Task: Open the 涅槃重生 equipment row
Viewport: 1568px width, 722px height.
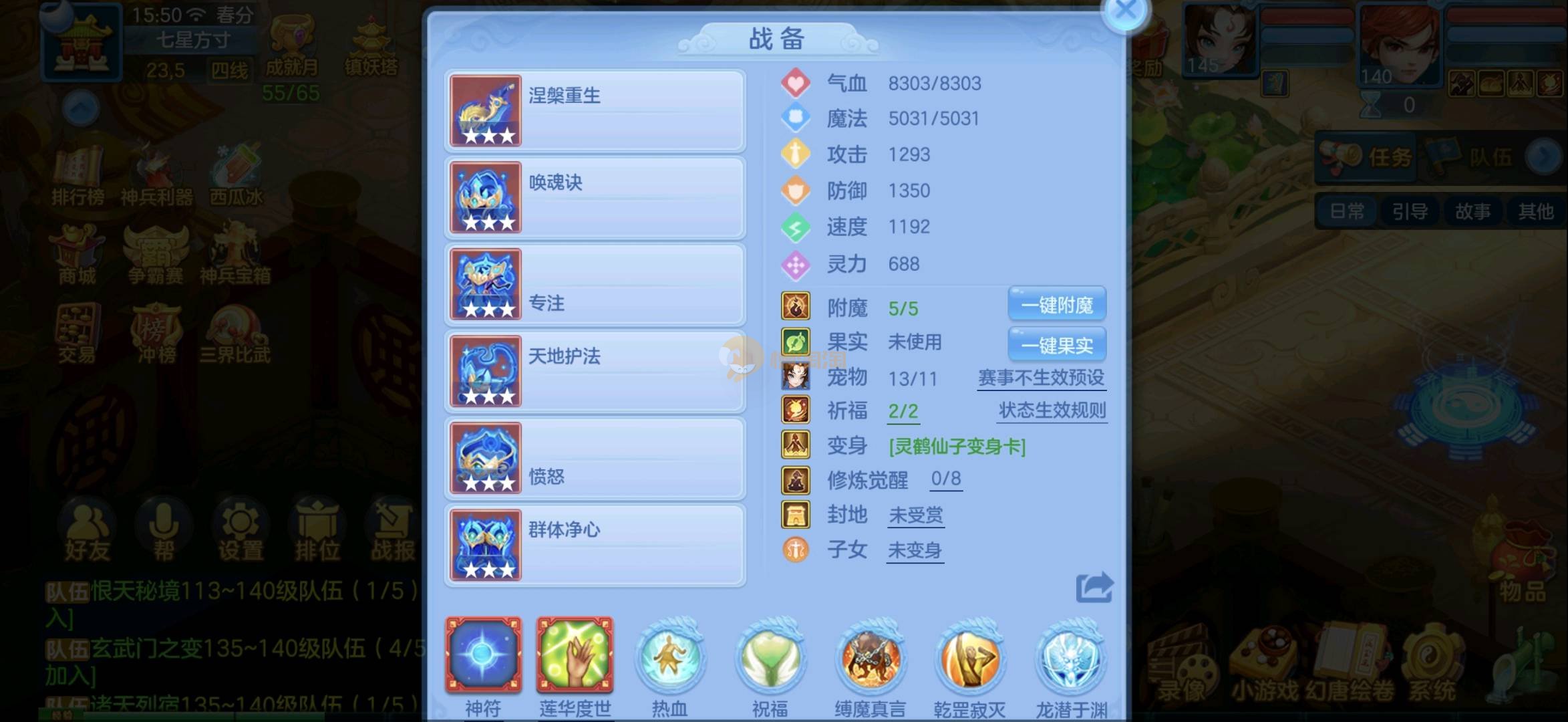Action: pos(595,111)
